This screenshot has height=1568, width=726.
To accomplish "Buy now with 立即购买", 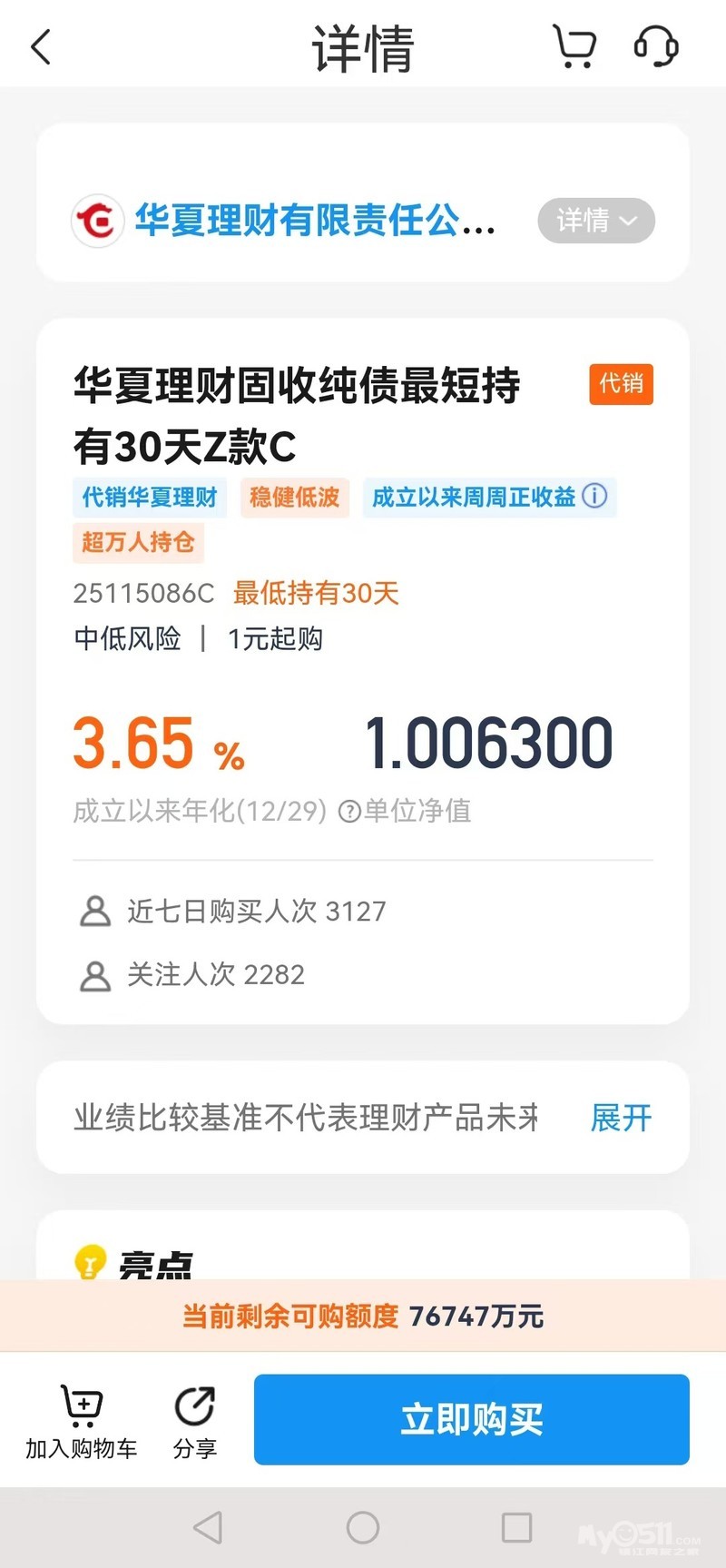I will (471, 1419).
